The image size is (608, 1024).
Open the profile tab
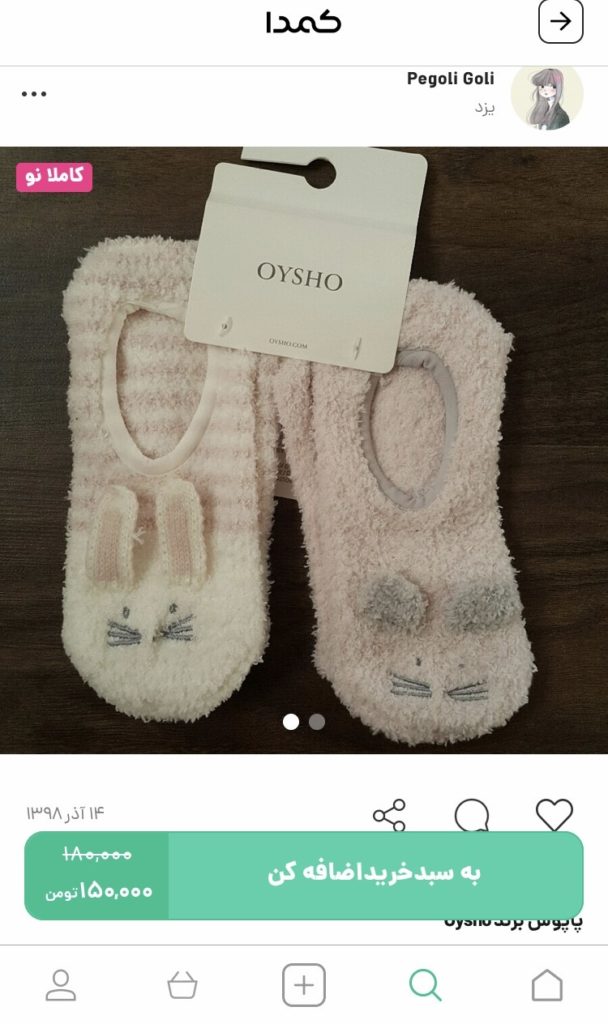click(61, 985)
